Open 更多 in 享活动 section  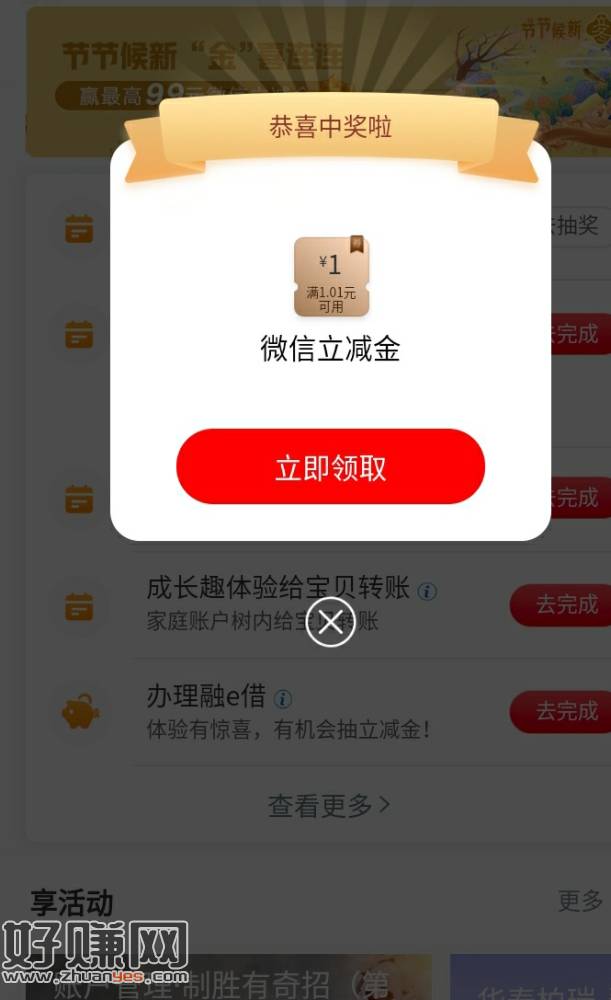coord(580,900)
